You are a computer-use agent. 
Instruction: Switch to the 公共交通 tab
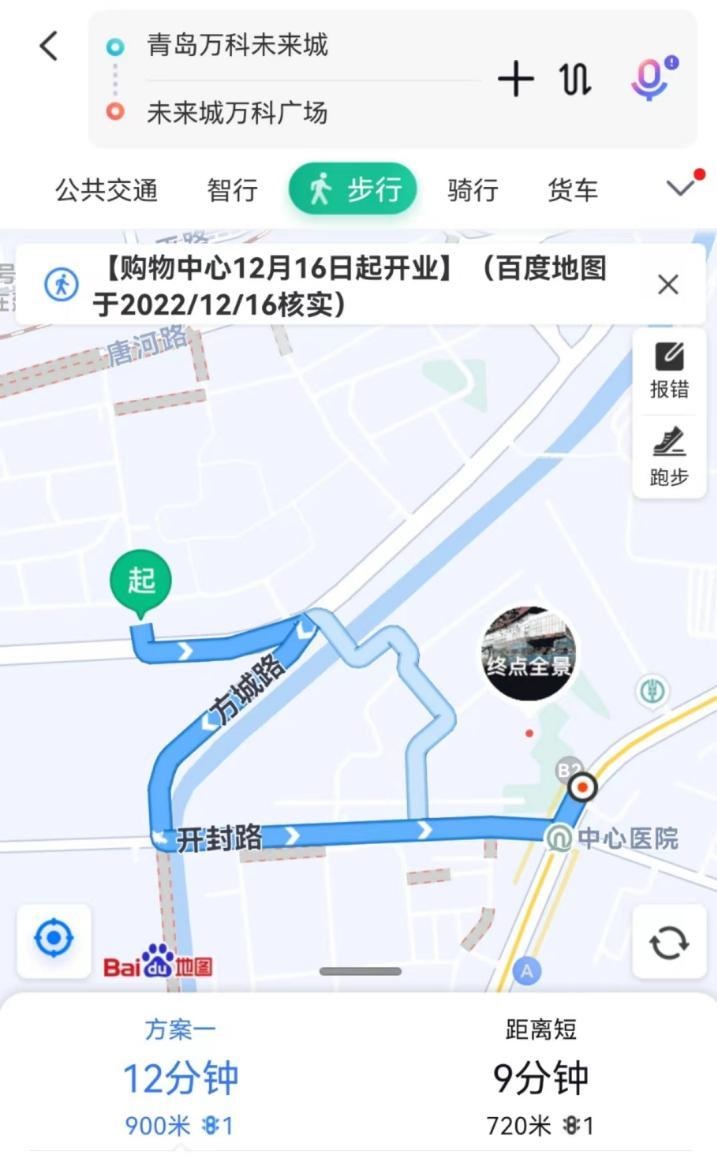(107, 190)
